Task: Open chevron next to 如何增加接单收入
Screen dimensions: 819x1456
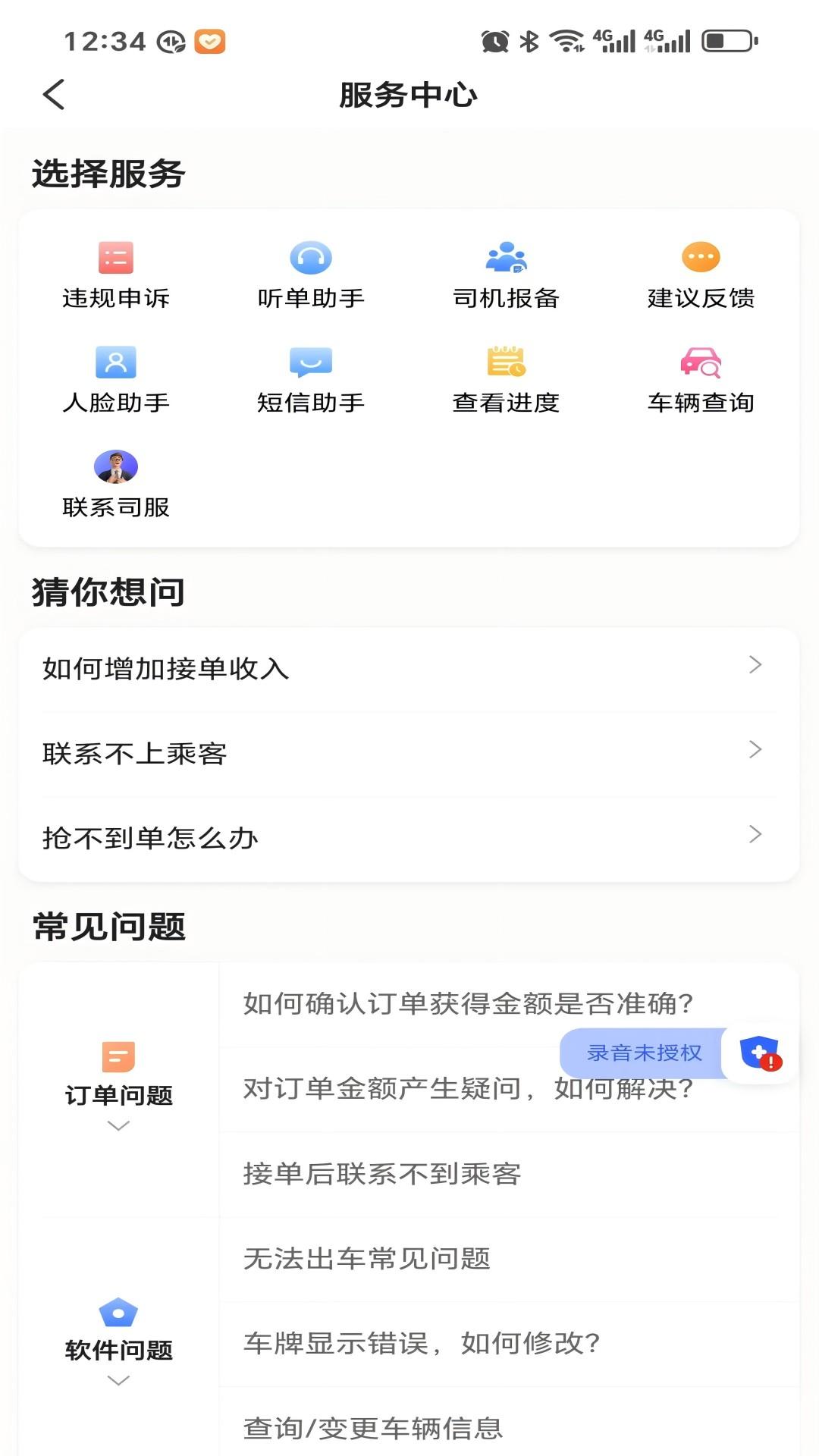Action: tap(754, 665)
